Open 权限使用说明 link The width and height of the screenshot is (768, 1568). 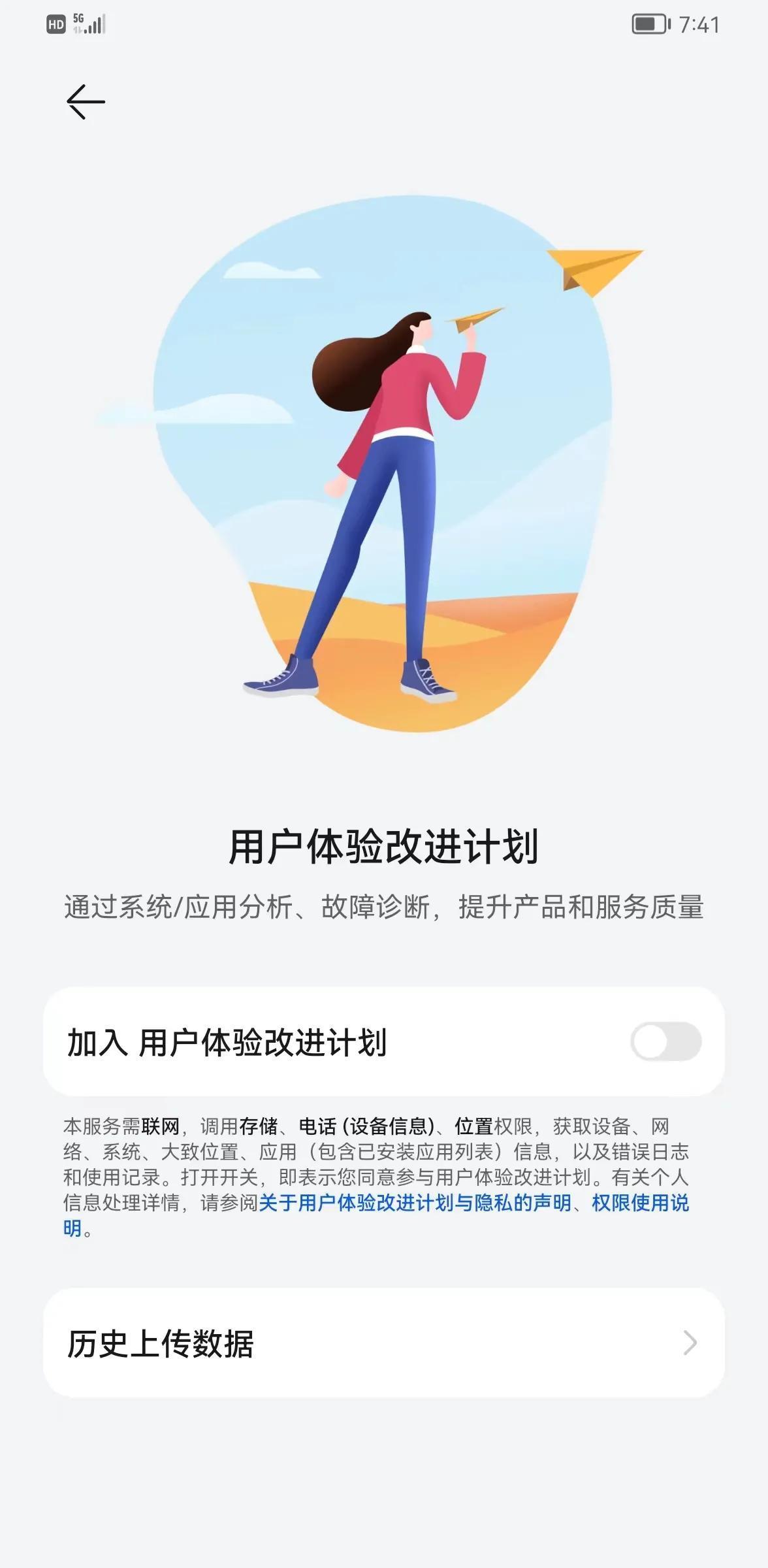coord(640,1203)
